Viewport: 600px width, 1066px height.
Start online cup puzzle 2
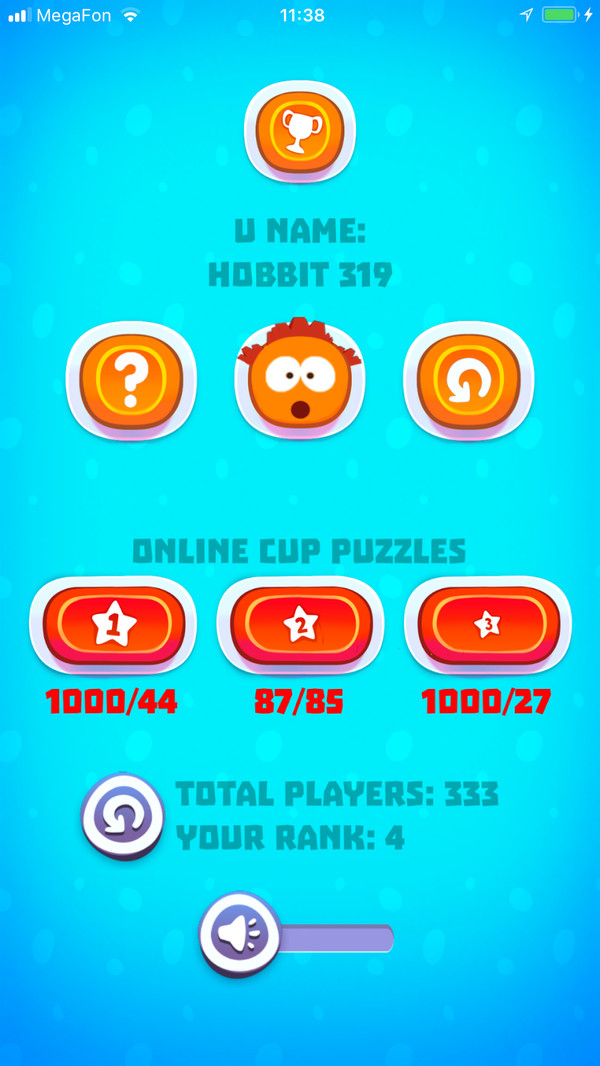(x=300, y=626)
